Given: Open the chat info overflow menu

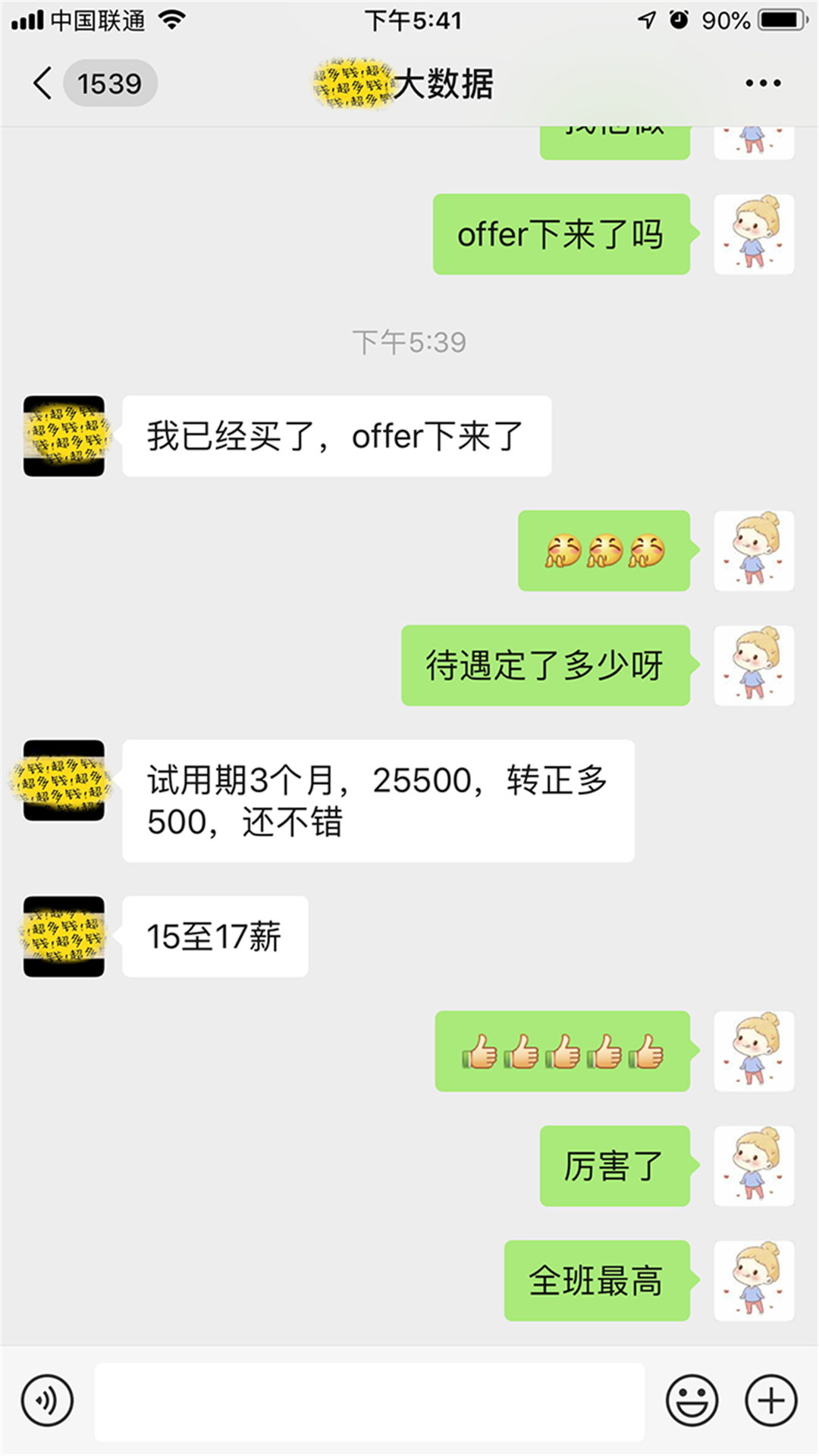Looking at the screenshot, I should pos(762,83).
